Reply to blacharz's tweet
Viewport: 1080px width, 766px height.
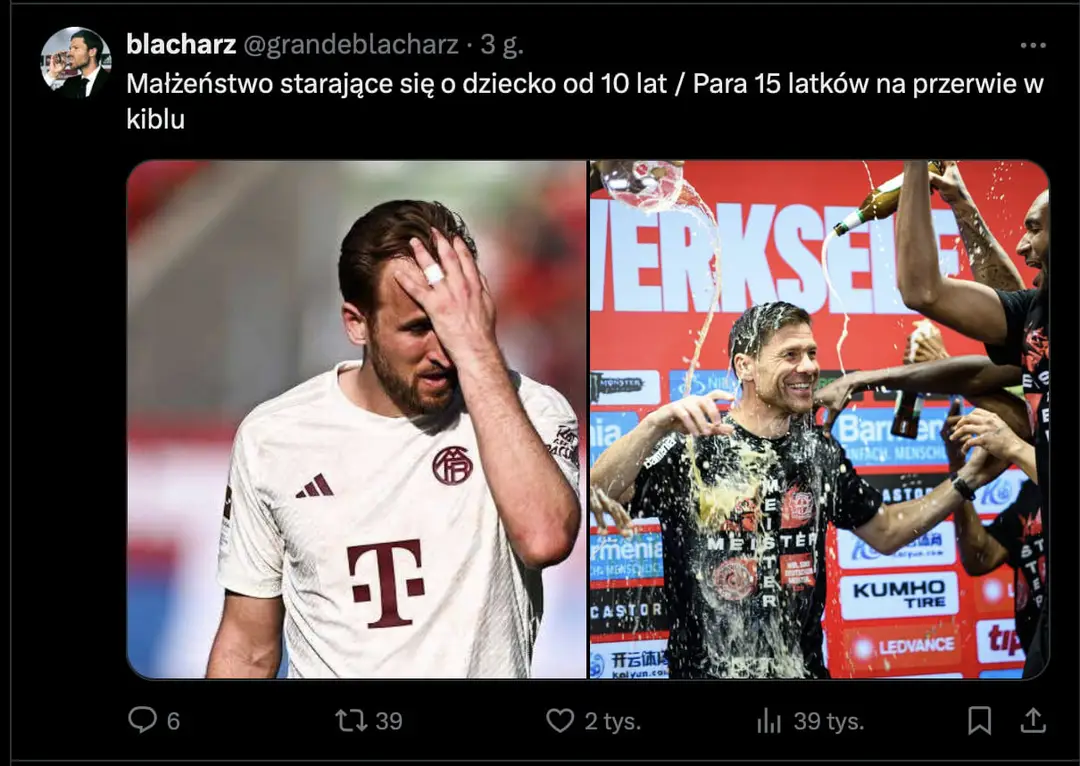(x=143, y=720)
